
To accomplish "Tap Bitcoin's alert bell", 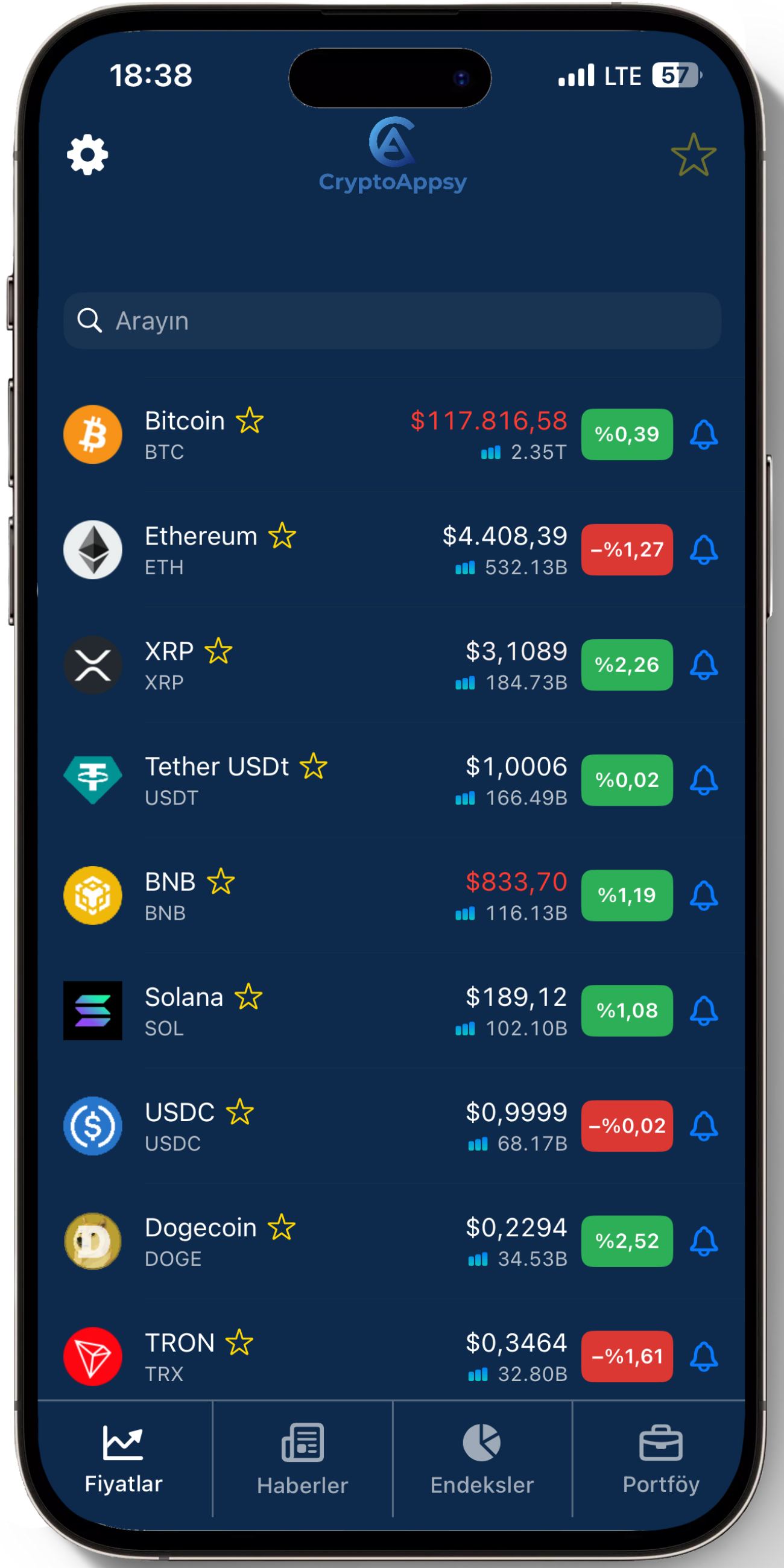I will (x=704, y=435).
